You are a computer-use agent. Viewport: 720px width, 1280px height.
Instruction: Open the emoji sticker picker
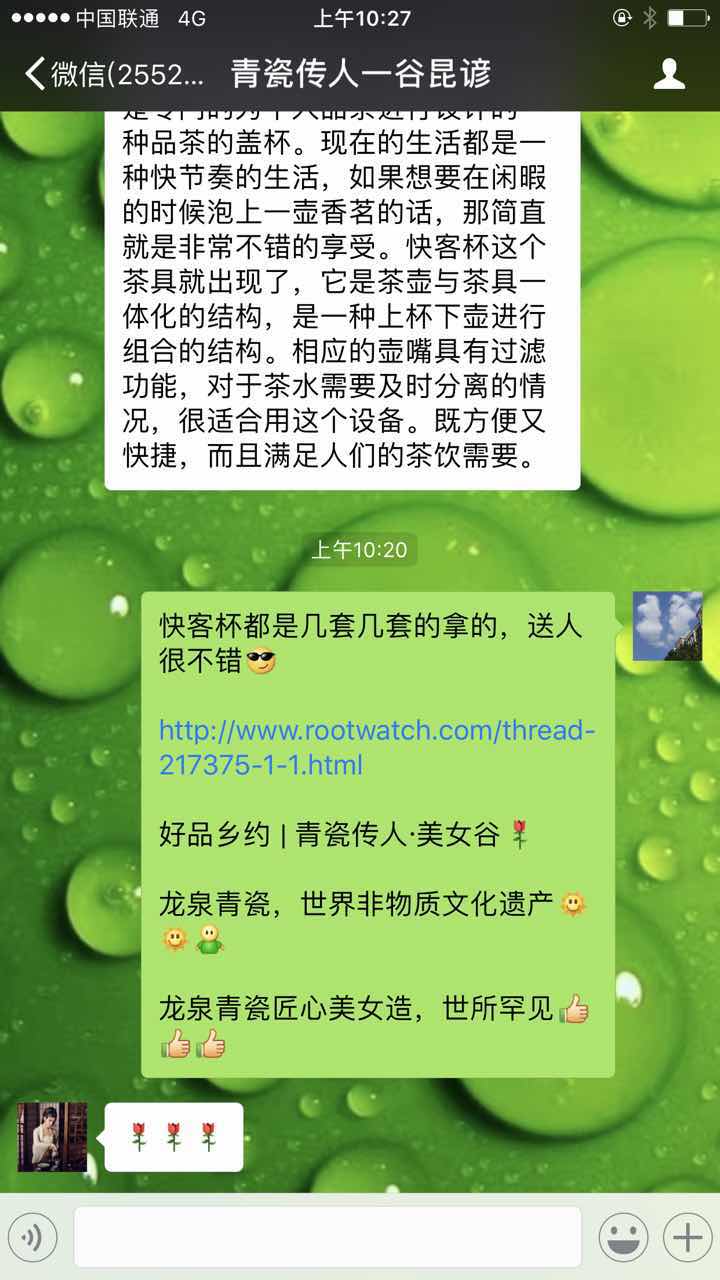[623, 1238]
